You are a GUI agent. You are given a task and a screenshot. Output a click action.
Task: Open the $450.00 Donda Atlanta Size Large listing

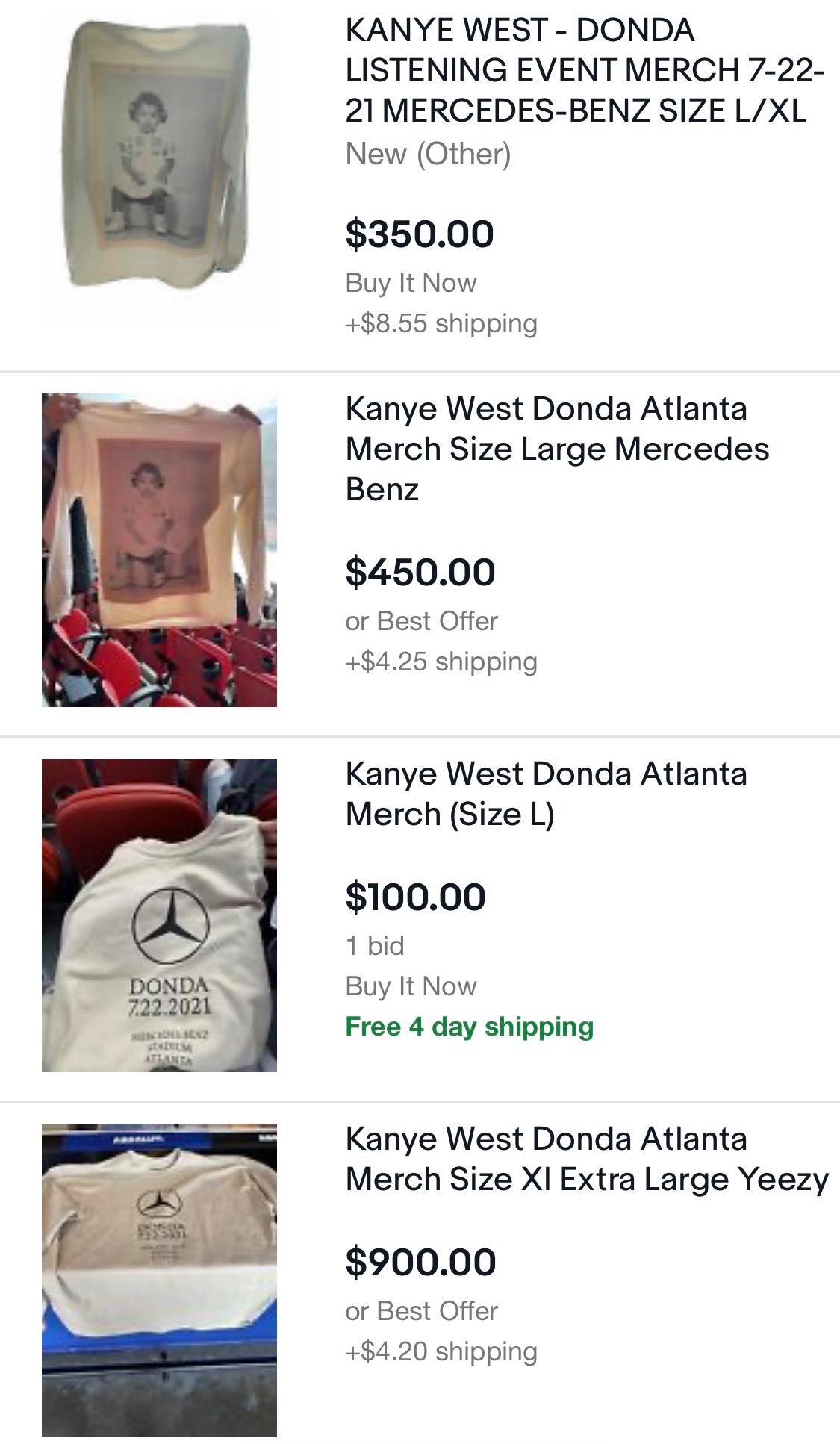[556, 449]
